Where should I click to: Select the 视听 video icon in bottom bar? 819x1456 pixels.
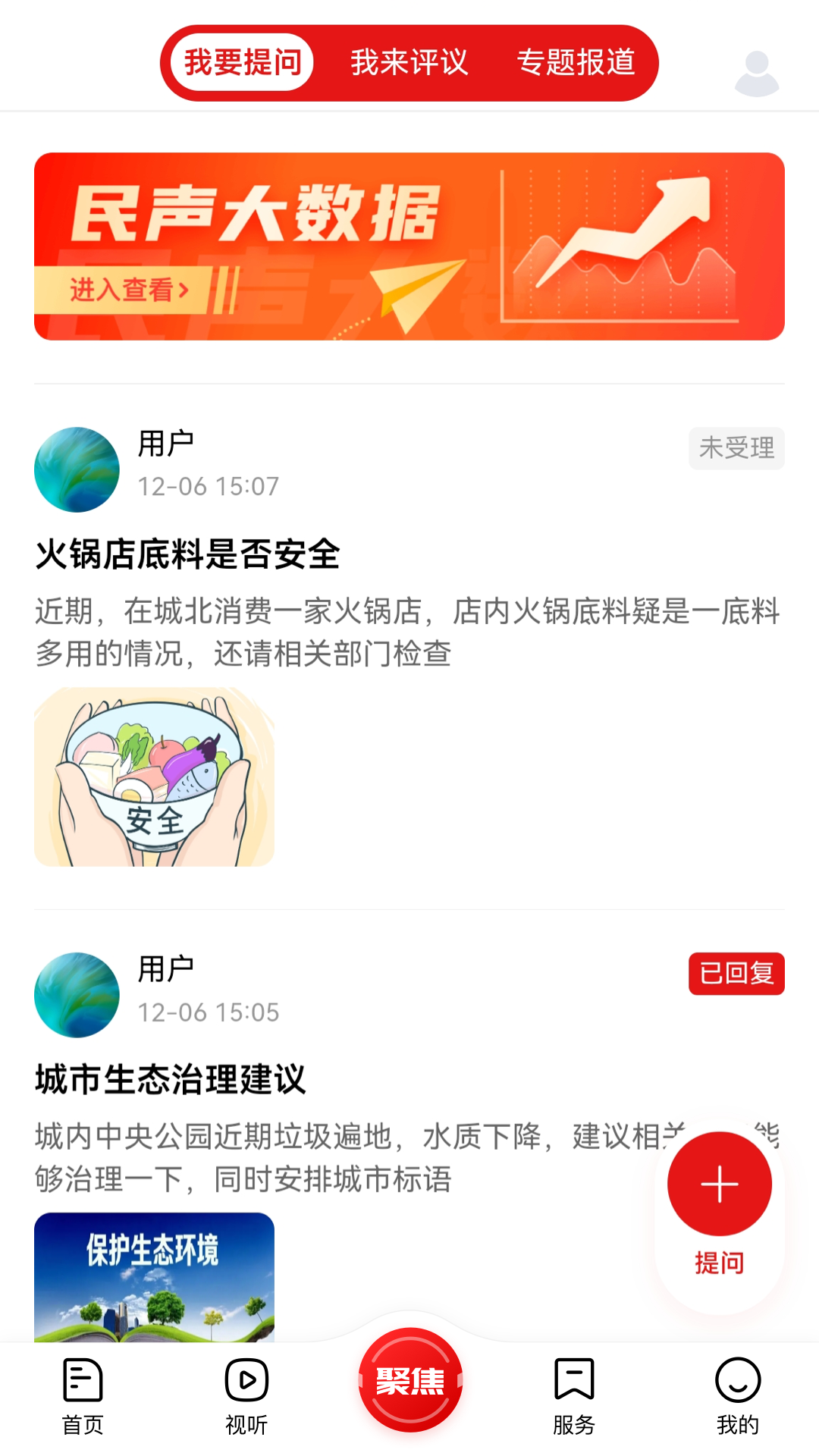pos(245,1399)
